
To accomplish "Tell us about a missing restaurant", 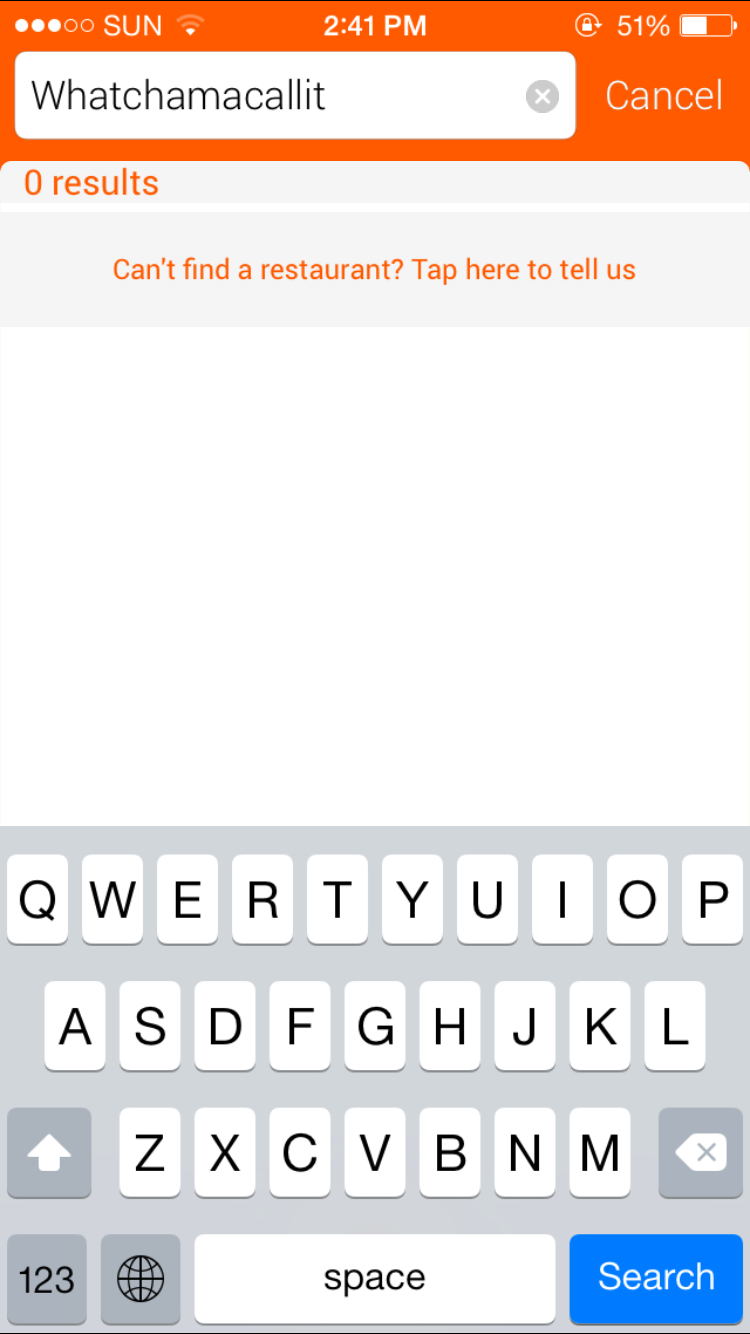I will [374, 269].
